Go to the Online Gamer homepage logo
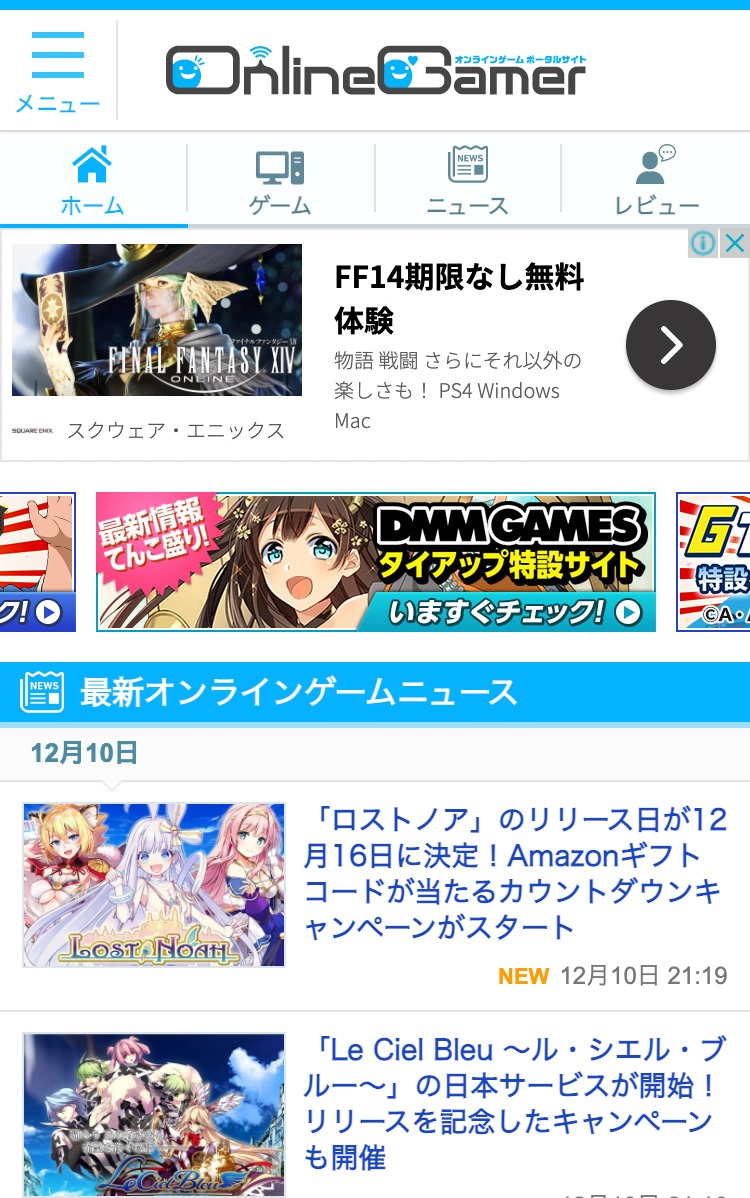 376,70
